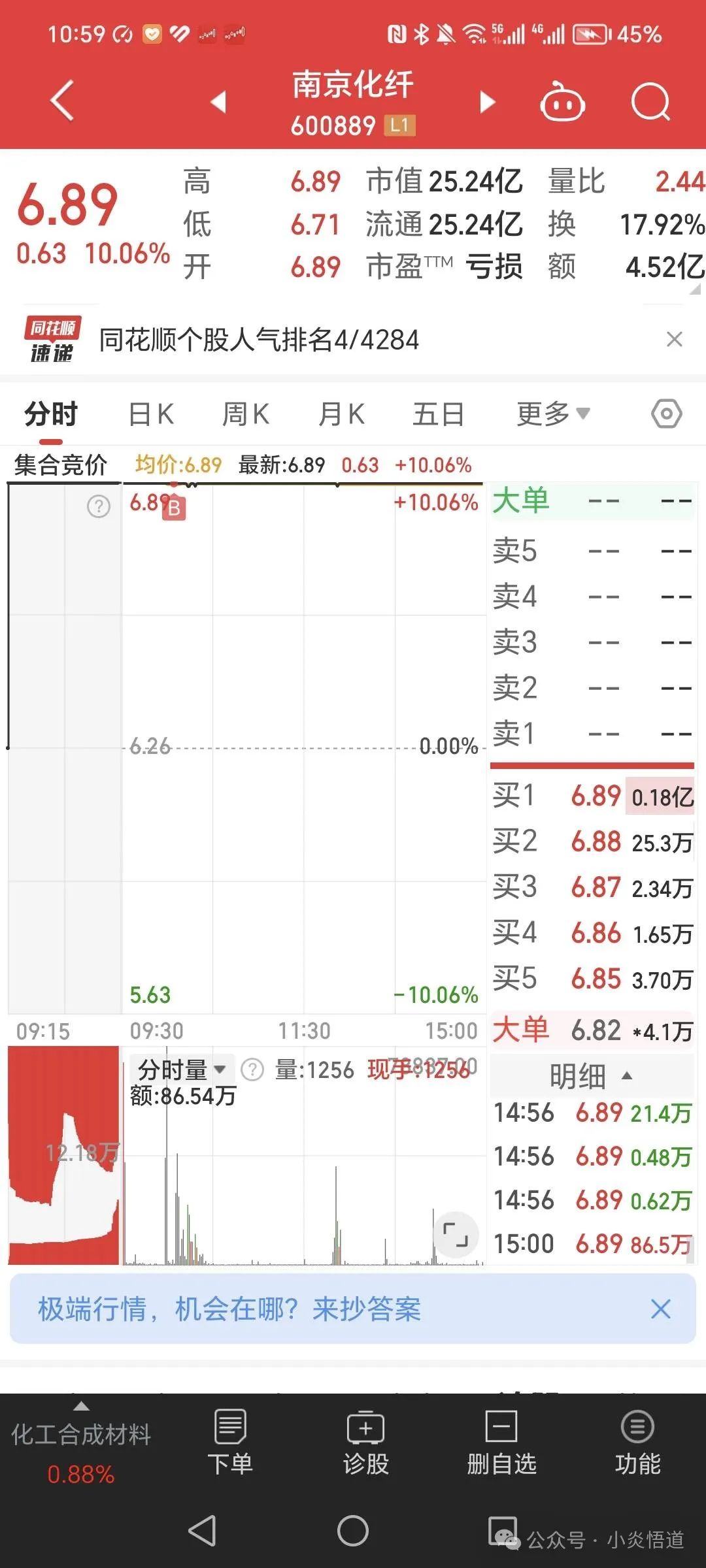Open stock search
The image size is (706, 1568).
tap(650, 102)
